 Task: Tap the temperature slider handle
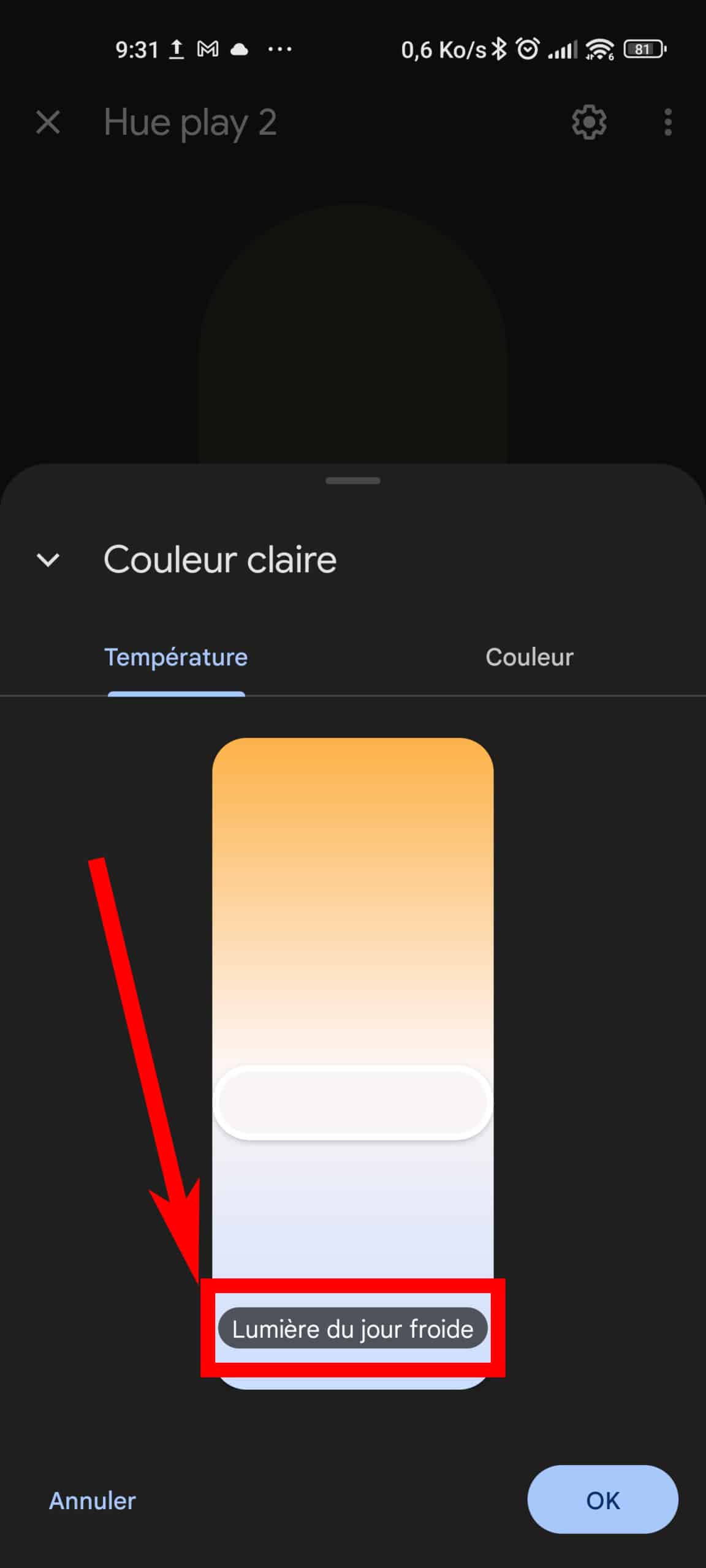352,1102
